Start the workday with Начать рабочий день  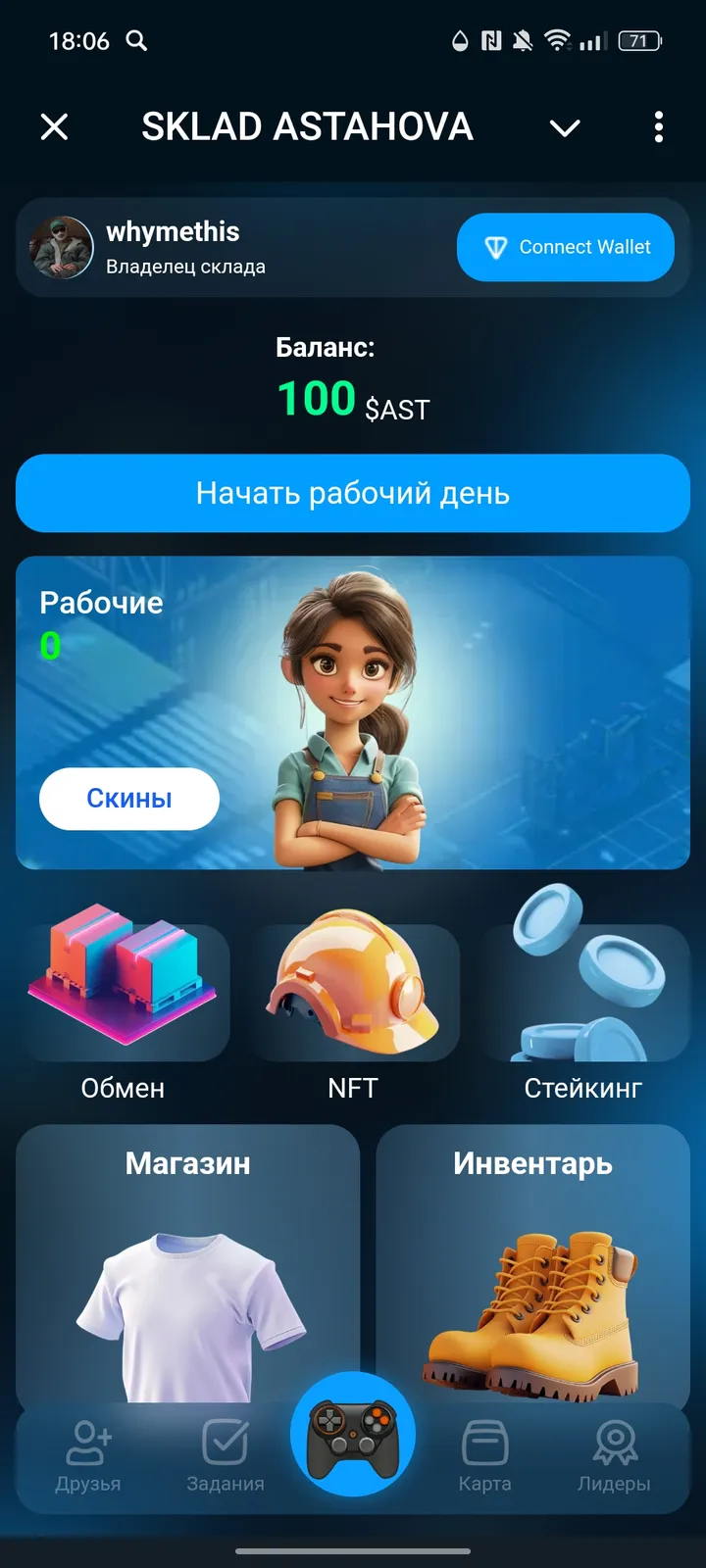[x=353, y=494]
